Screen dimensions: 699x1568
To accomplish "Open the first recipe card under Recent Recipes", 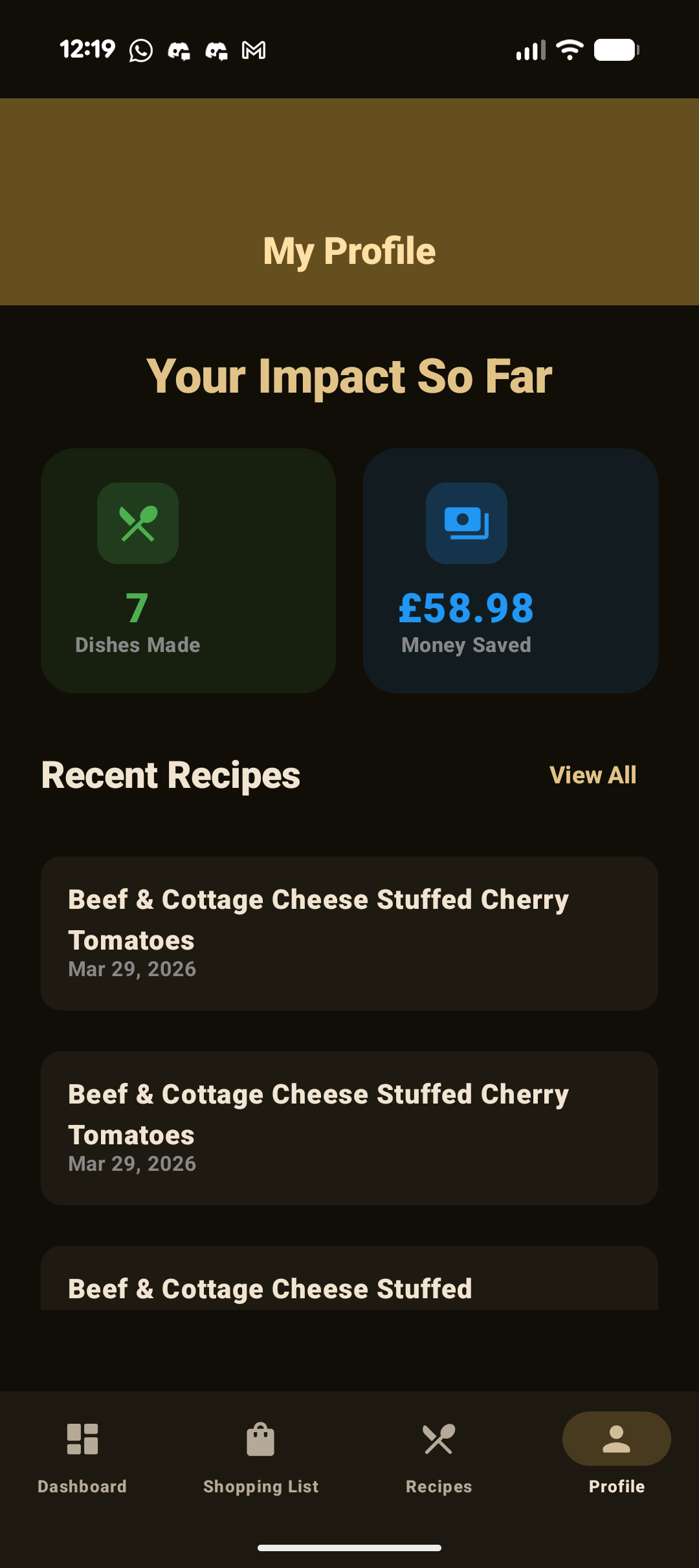I will coord(349,933).
